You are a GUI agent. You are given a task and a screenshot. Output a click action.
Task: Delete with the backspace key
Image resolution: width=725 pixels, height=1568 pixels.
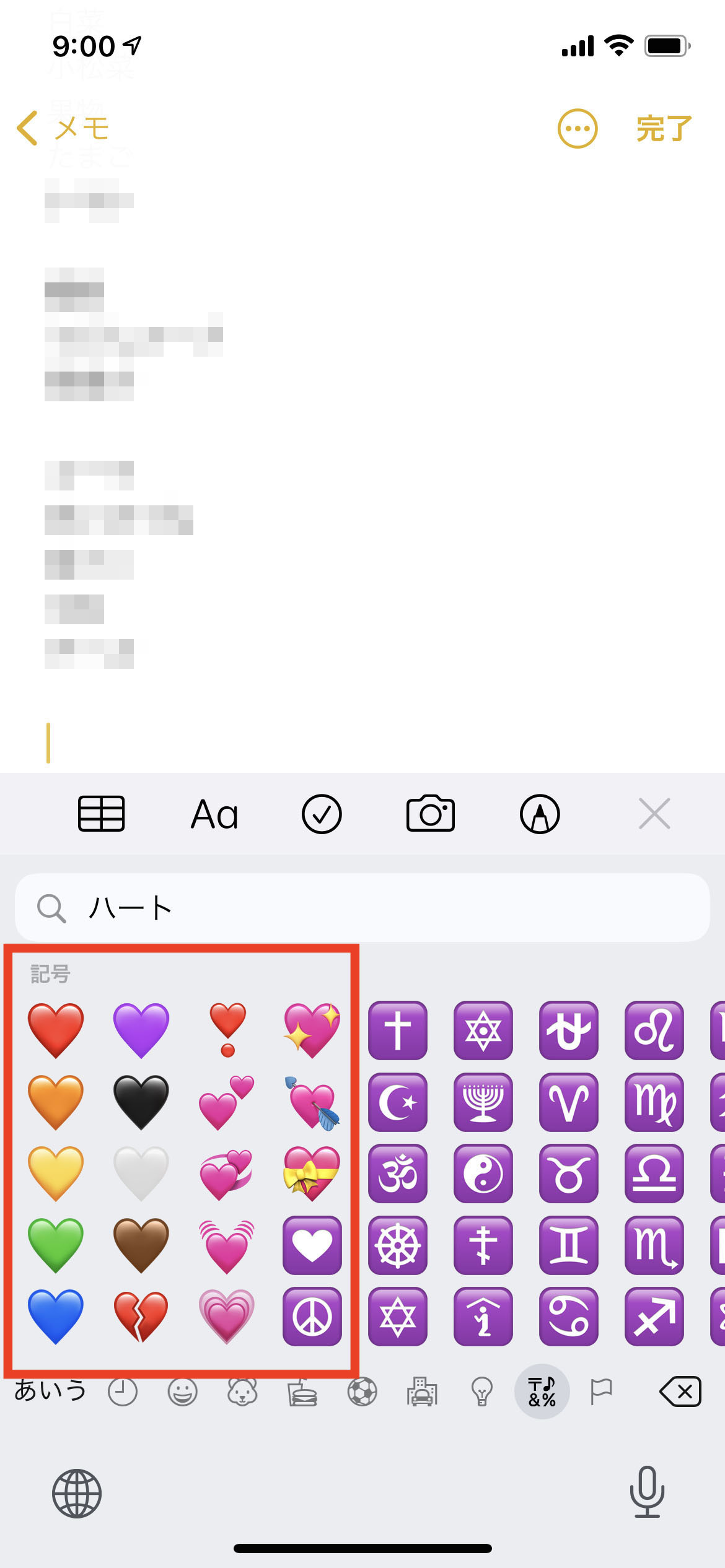point(680,1392)
